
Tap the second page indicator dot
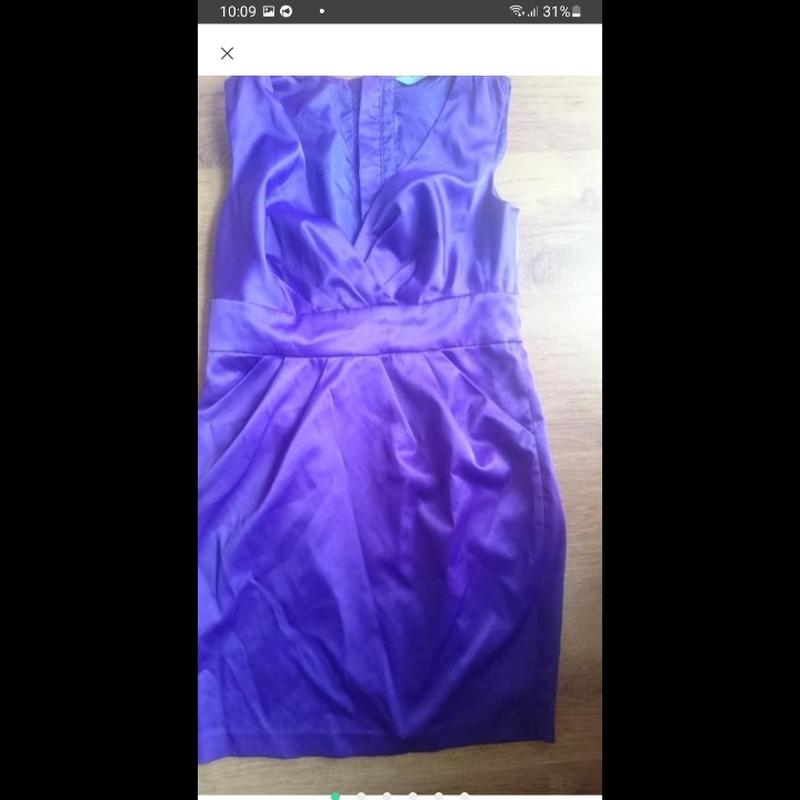(361, 797)
